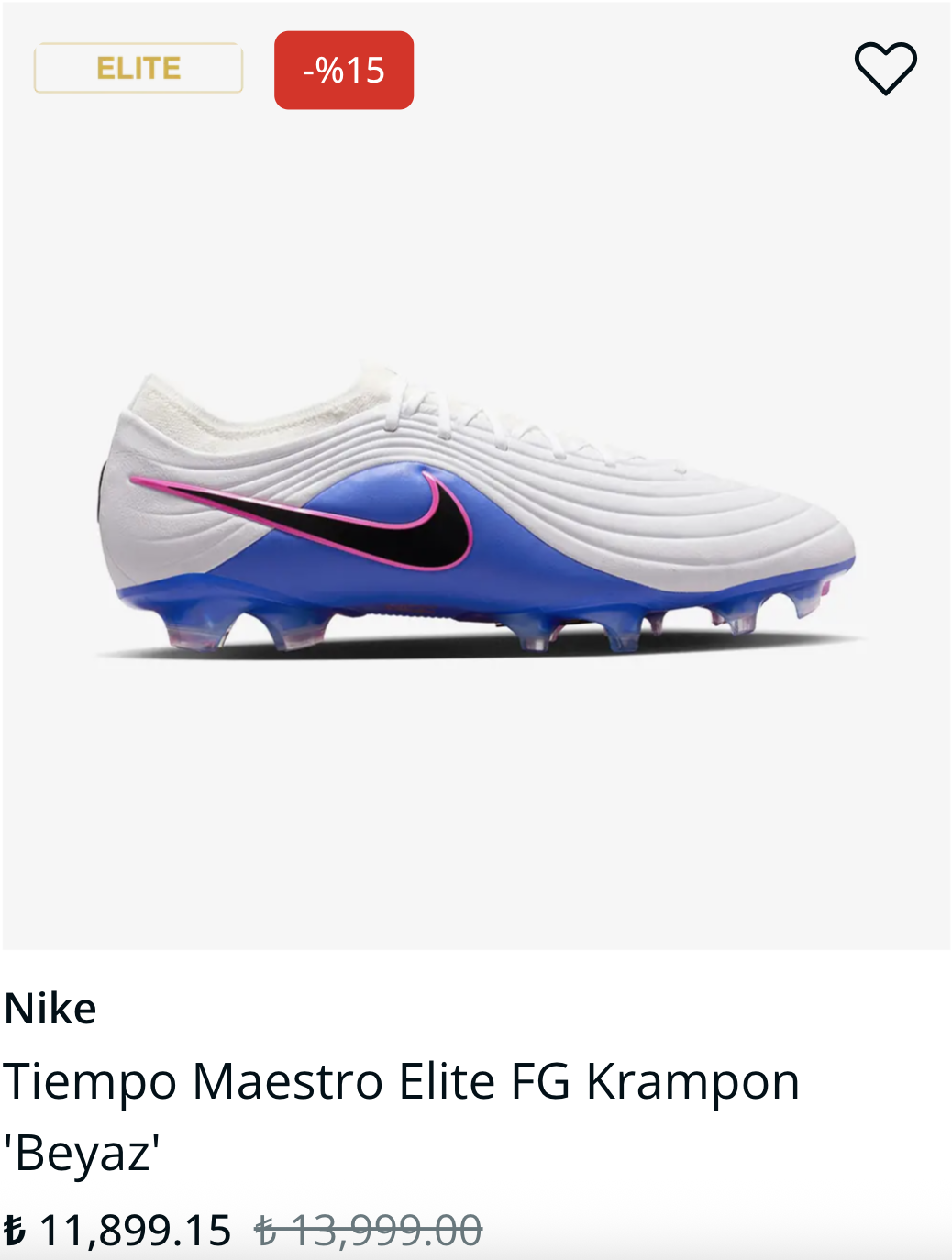Screen dimensions: 952x1260
Task: Add Tiempo Maestro Elite to favorites
Action: (x=885, y=69)
